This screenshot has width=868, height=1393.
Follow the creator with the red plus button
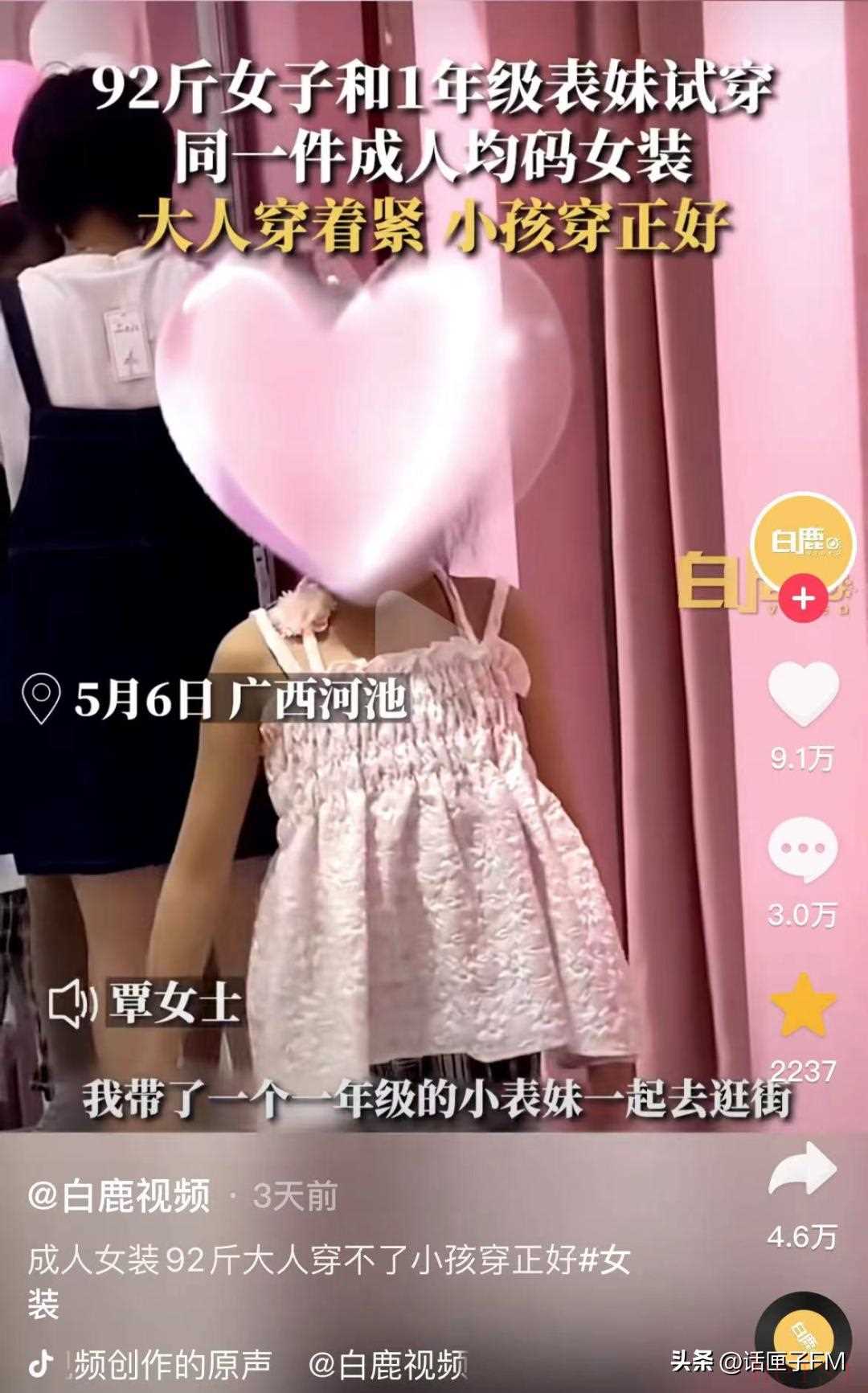[x=803, y=599]
